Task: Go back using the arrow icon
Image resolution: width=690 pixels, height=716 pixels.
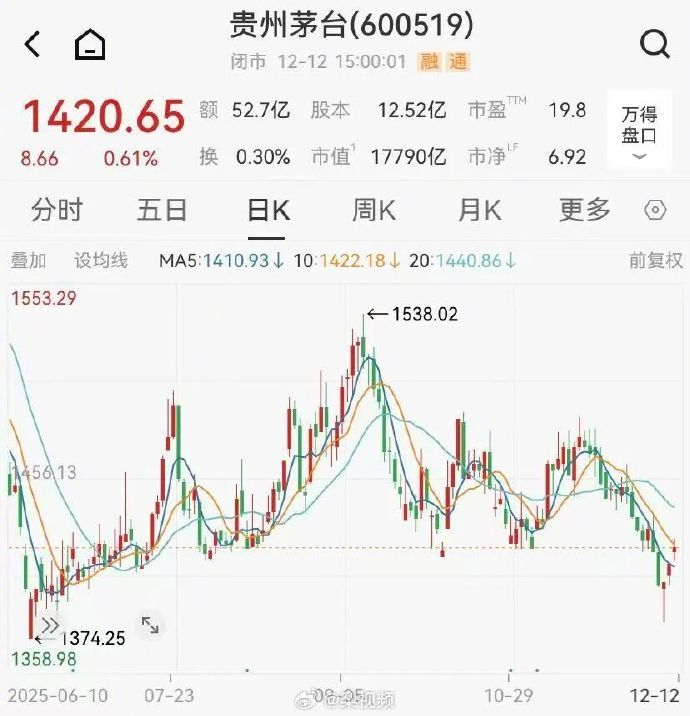Action: (x=32, y=44)
